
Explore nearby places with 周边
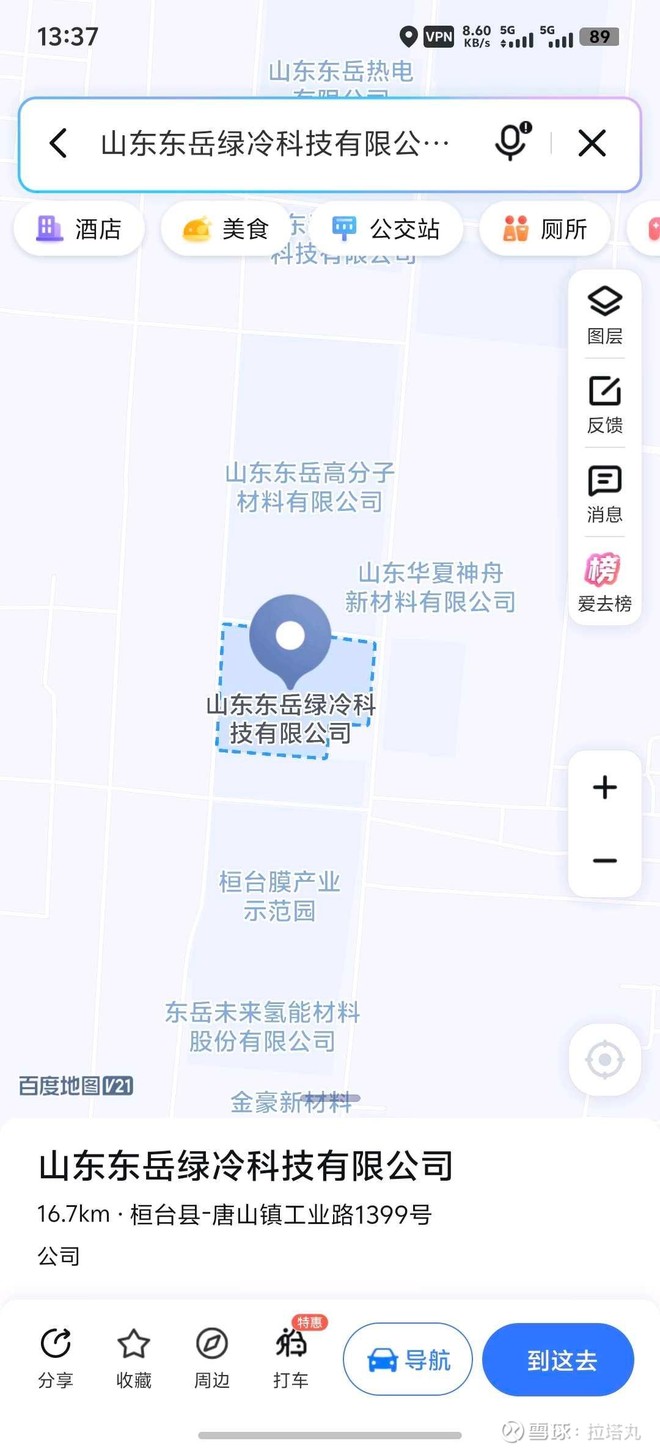click(x=211, y=1358)
